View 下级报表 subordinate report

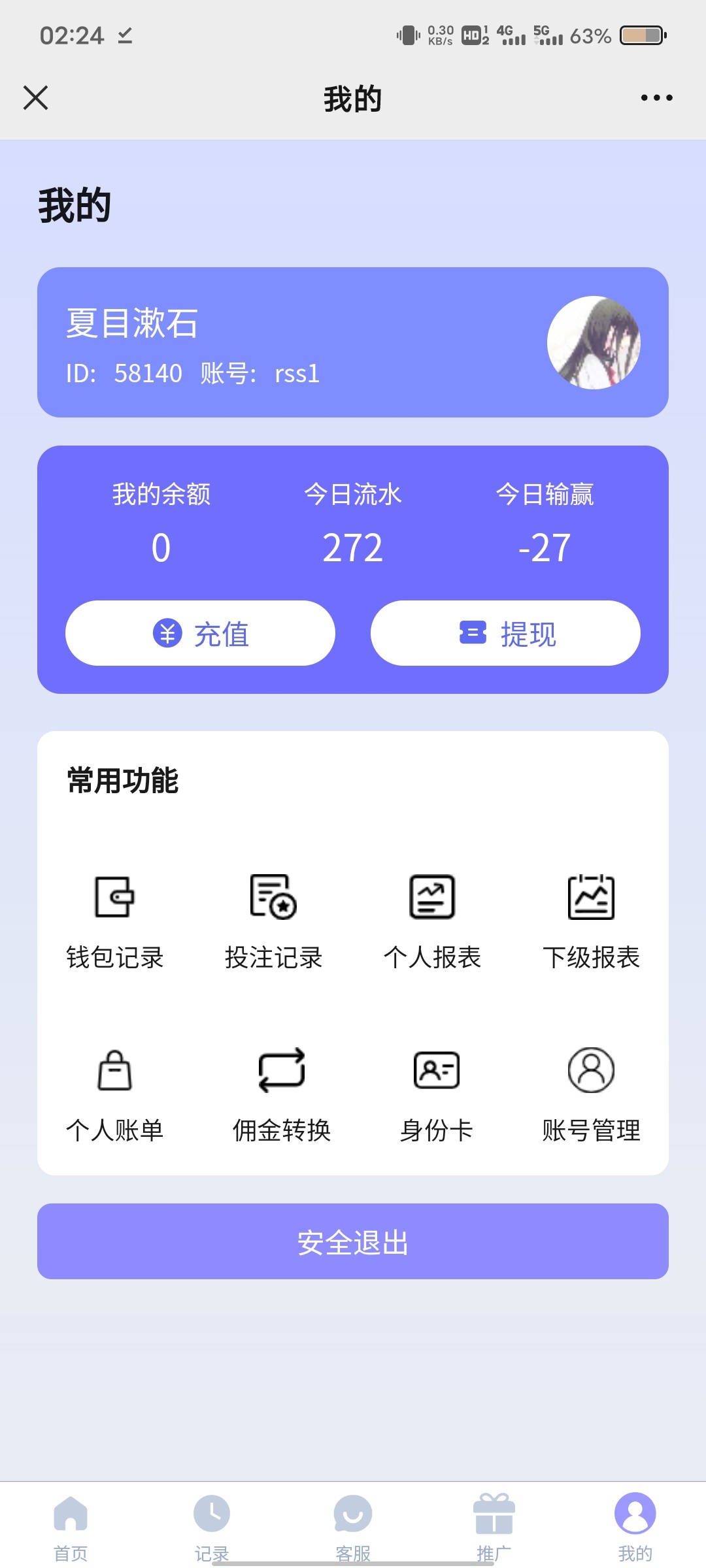591,921
